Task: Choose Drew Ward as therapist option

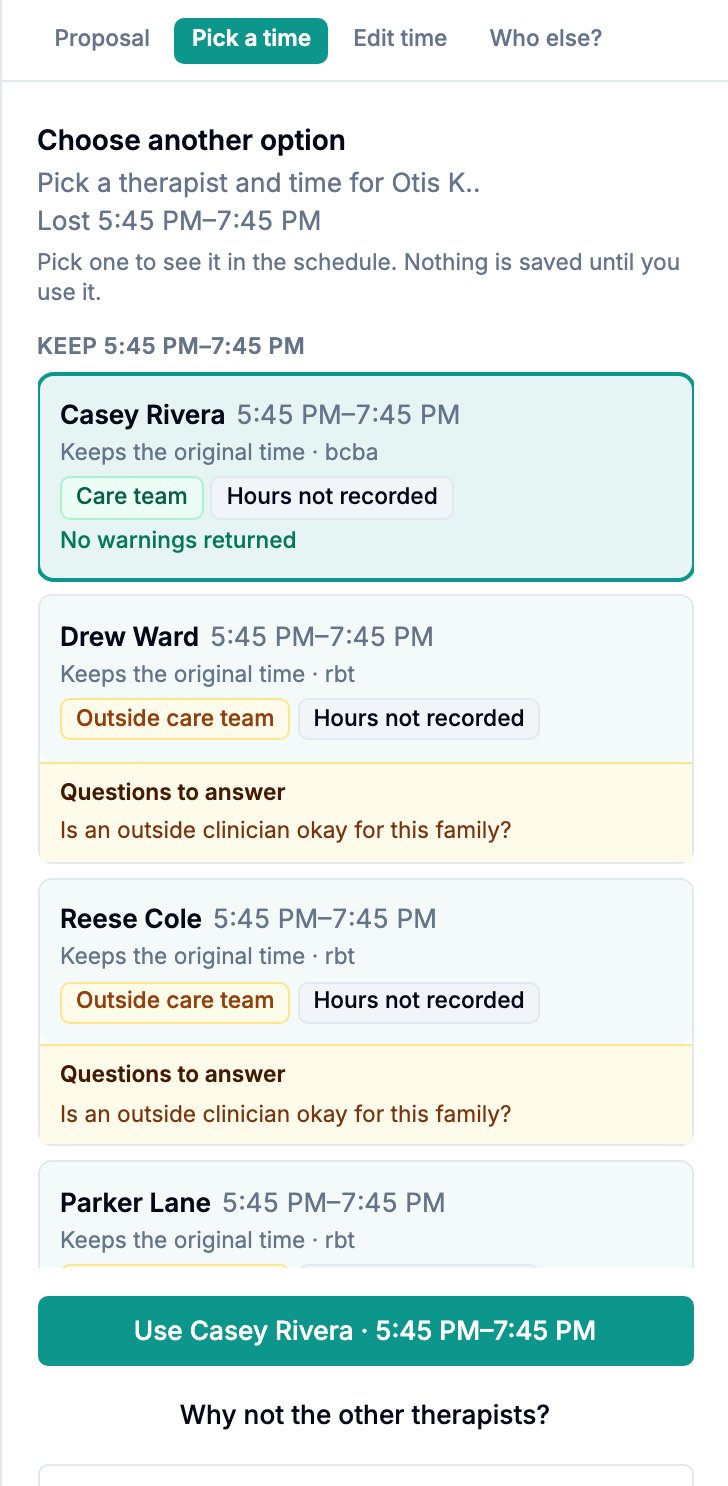Action: [366, 728]
